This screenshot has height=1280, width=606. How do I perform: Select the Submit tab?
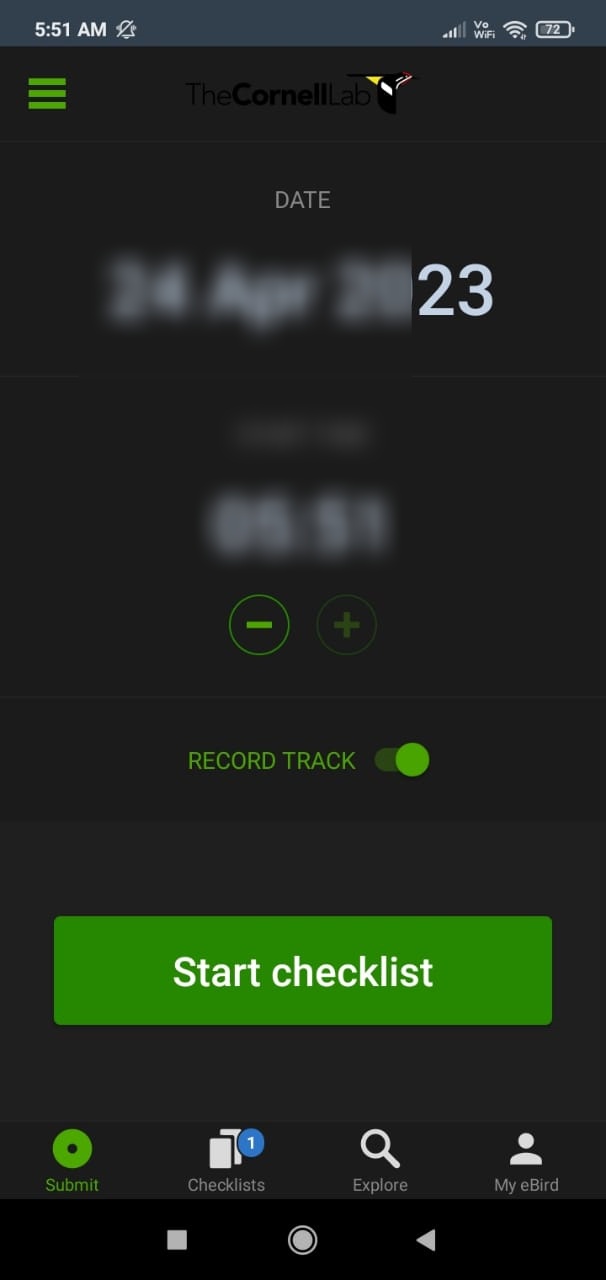pos(72,1160)
